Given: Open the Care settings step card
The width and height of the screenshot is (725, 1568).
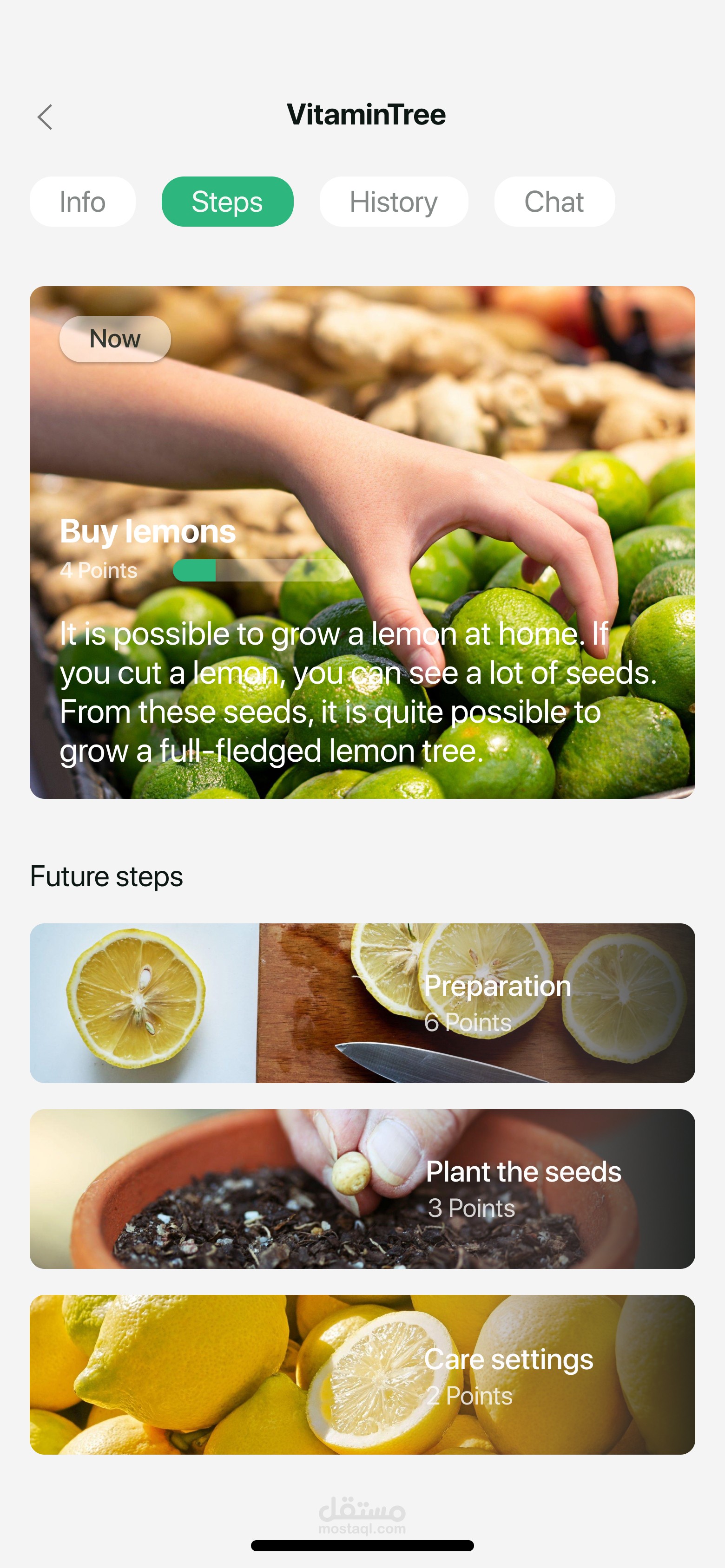Looking at the screenshot, I should click(x=362, y=1374).
